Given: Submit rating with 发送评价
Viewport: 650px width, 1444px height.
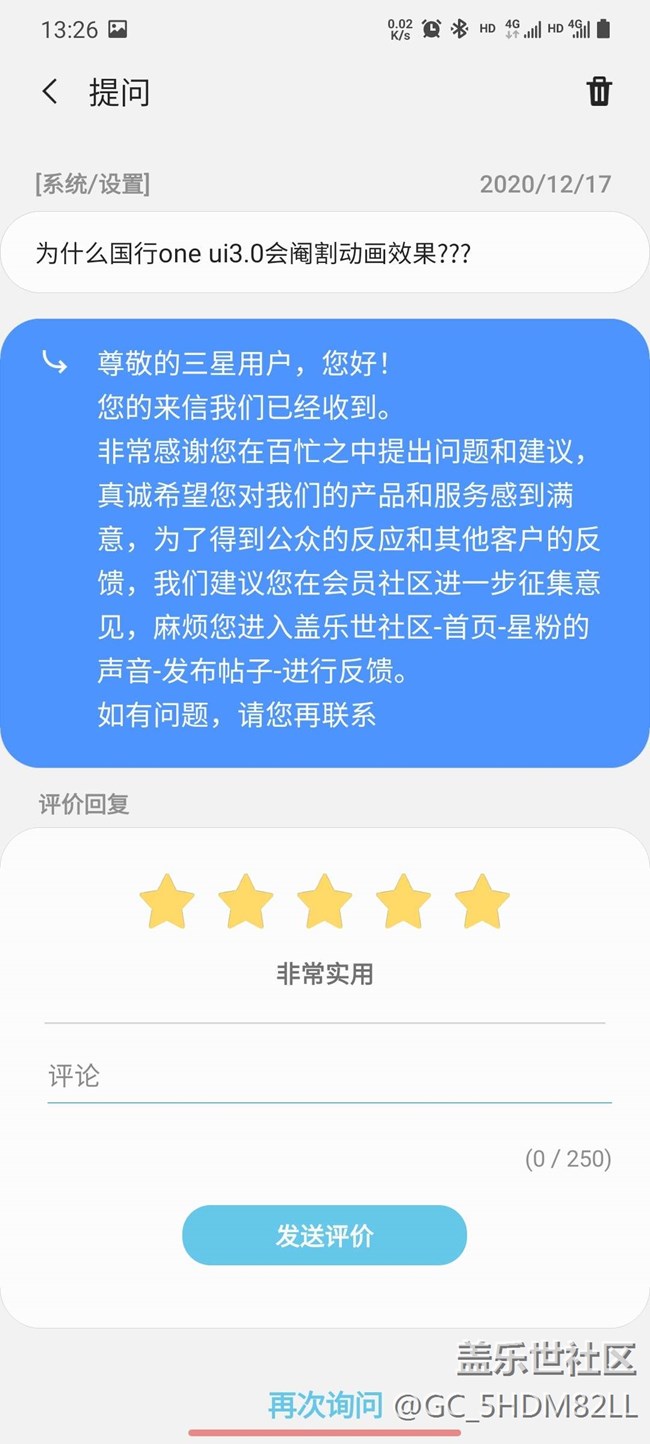Looking at the screenshot, I should click(324, 1235).
